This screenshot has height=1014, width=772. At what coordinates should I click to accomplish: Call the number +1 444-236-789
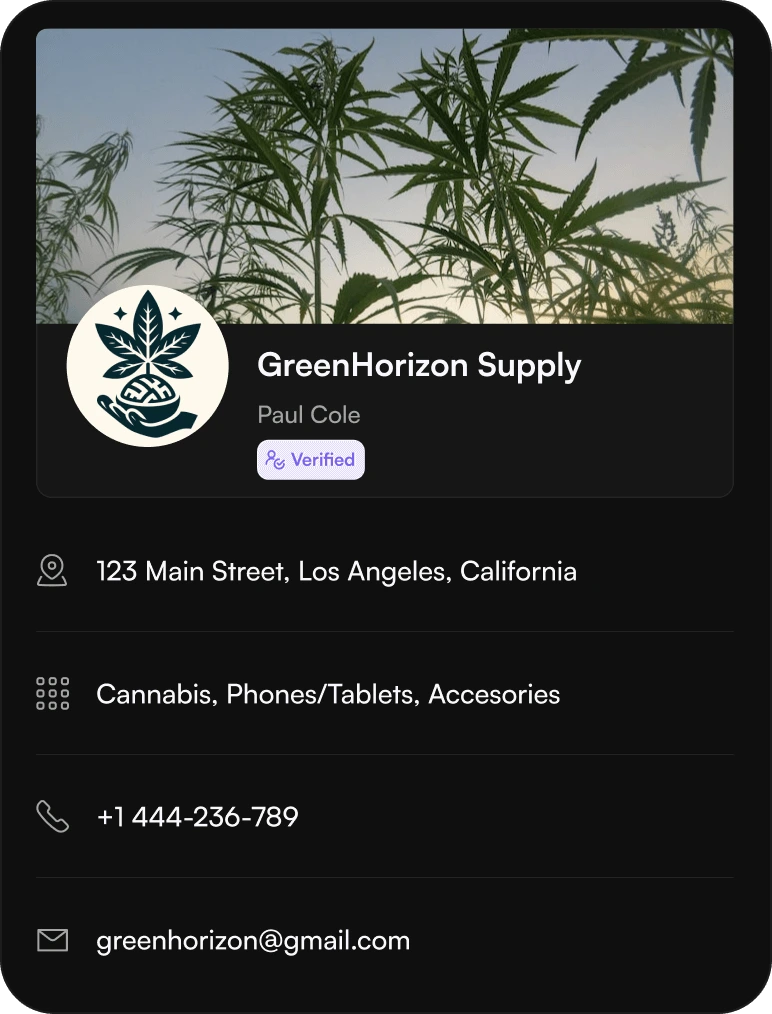197,817
